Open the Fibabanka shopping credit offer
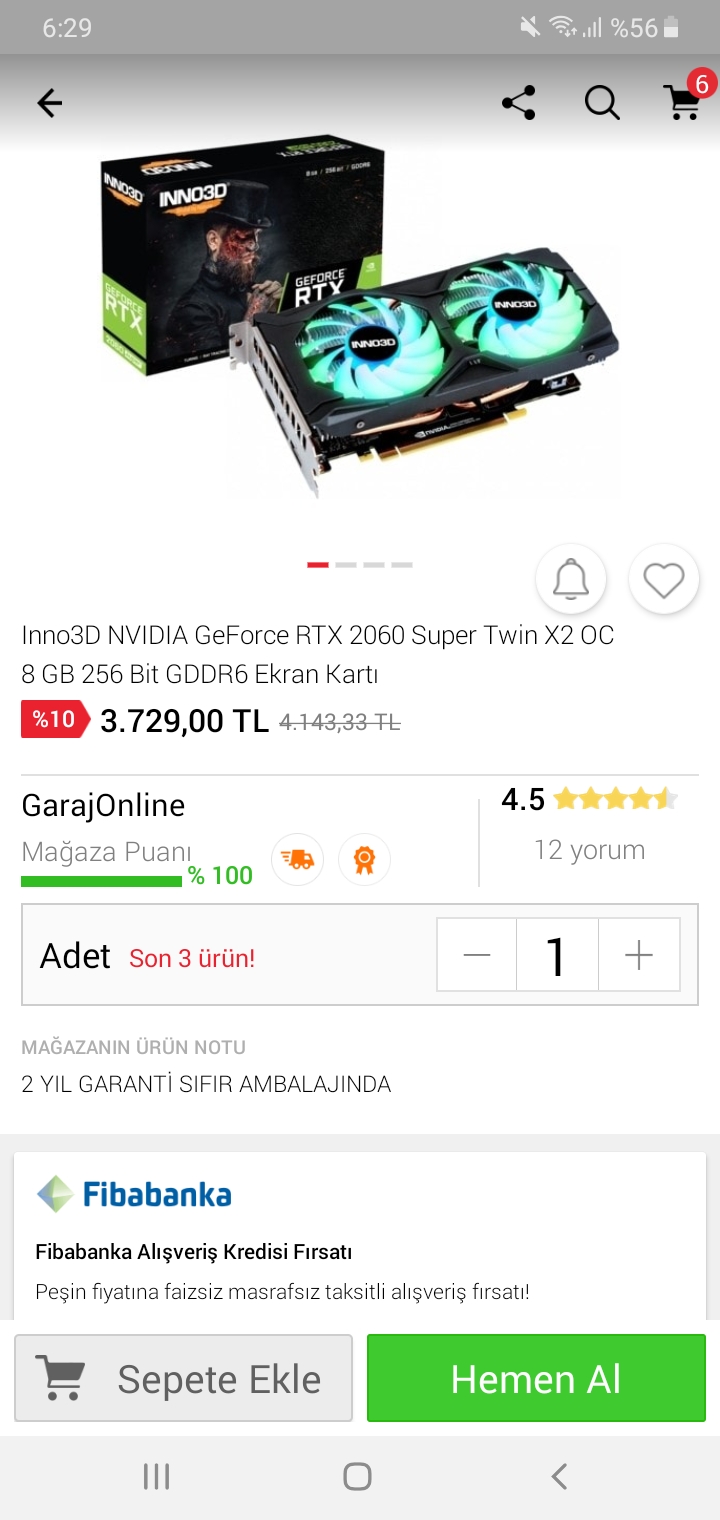Viewport: 720px width, 1520px height. 360,1240
